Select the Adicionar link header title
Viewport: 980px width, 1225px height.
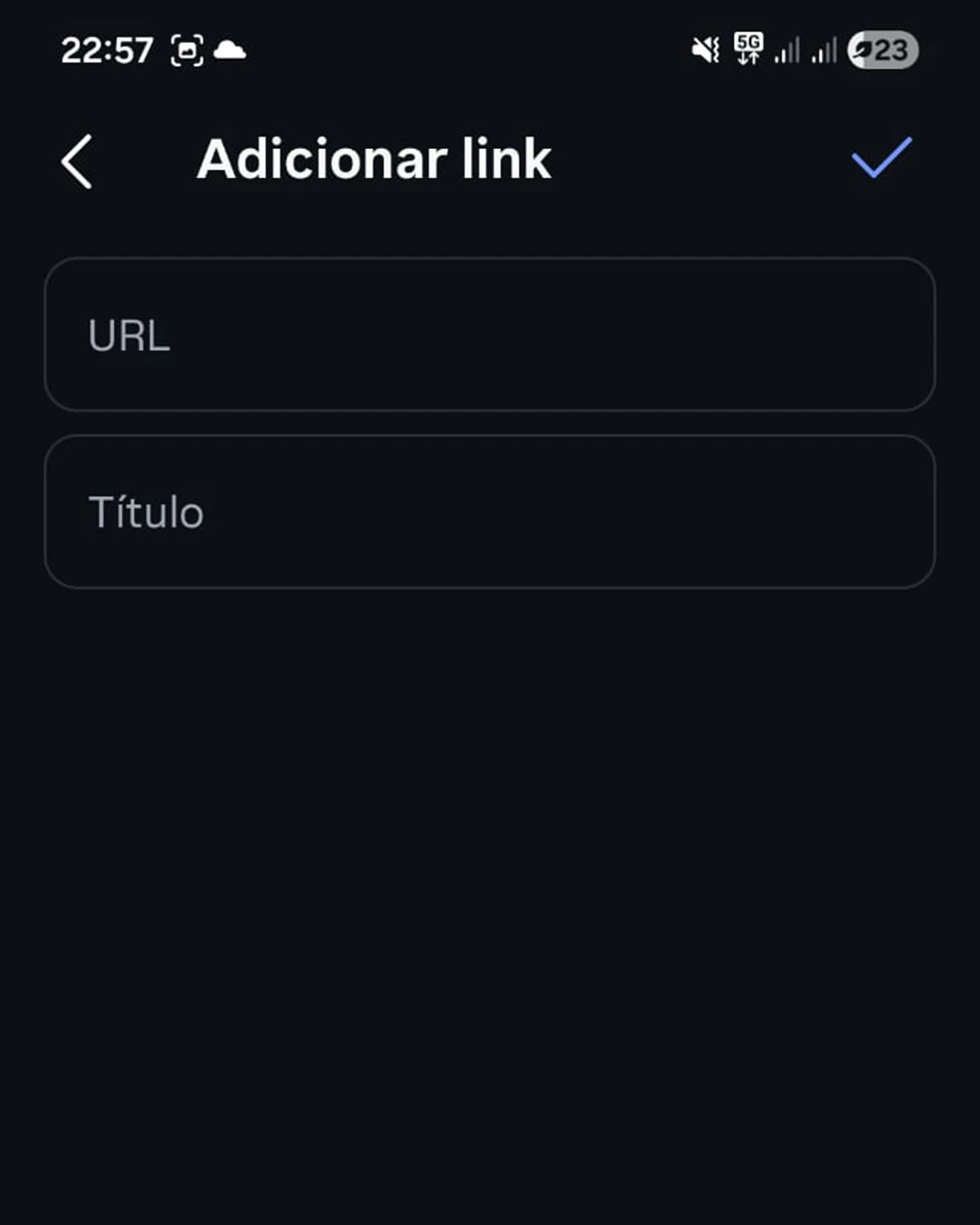[375, 158]
